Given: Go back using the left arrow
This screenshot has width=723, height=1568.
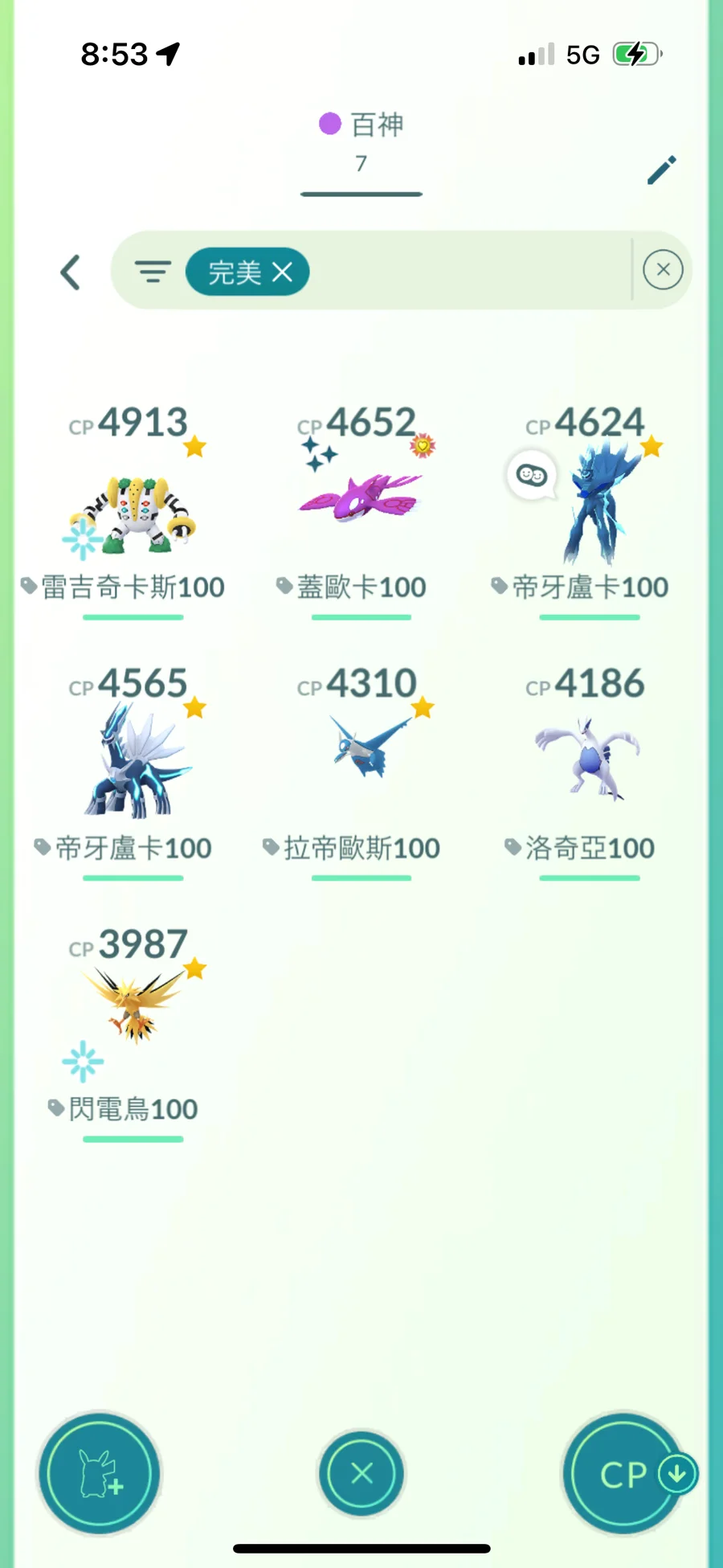Looking at the screenshot, I should coord(71,272).
